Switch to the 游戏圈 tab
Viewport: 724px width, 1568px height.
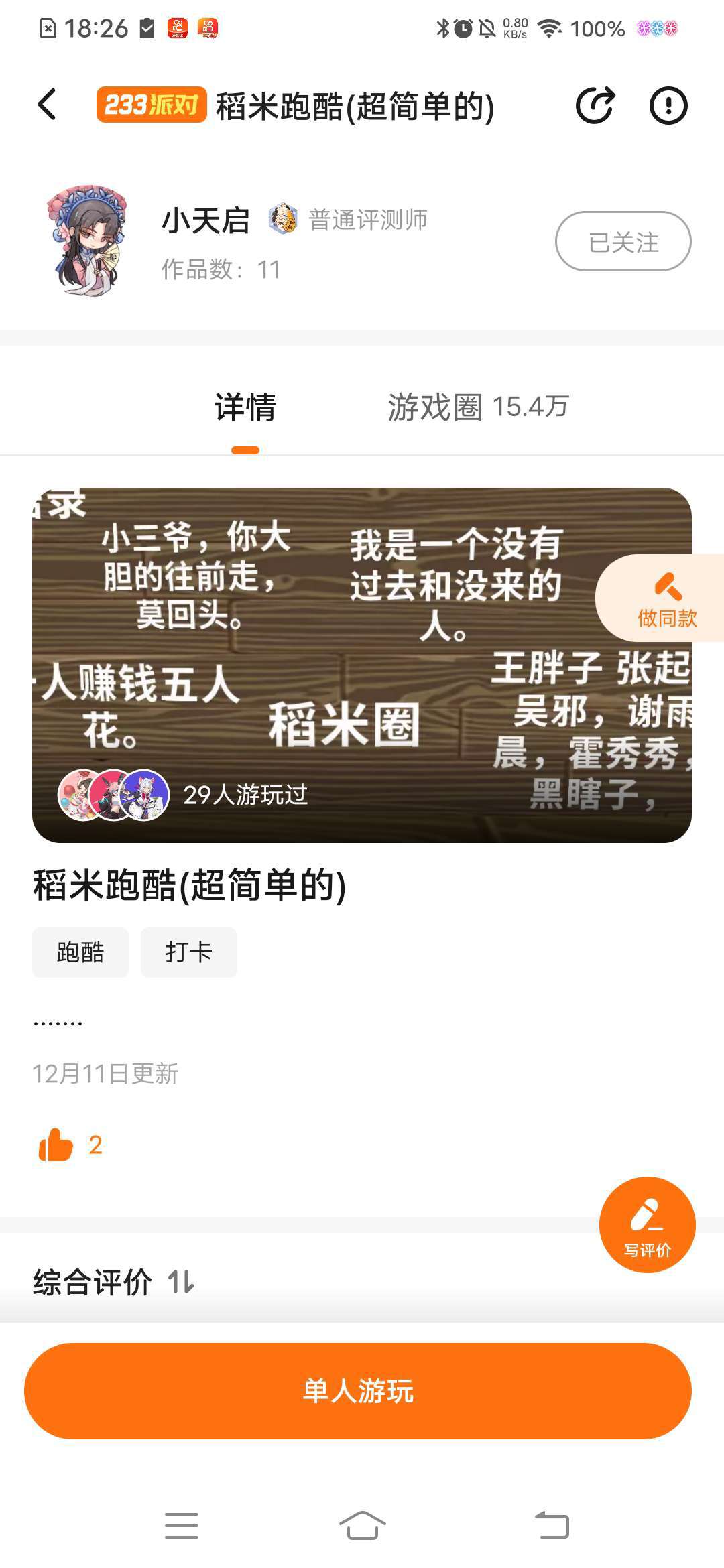click(x=478, y=407)
